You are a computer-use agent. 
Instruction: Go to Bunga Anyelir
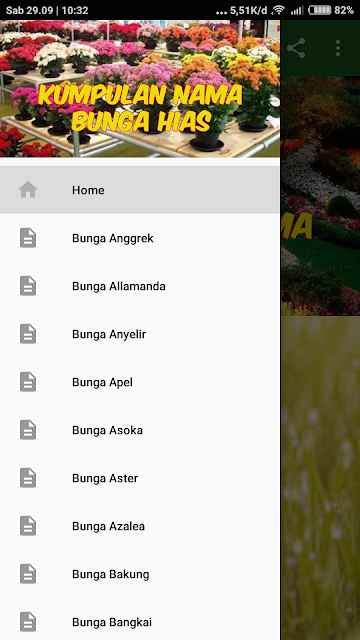click(140, 334)
